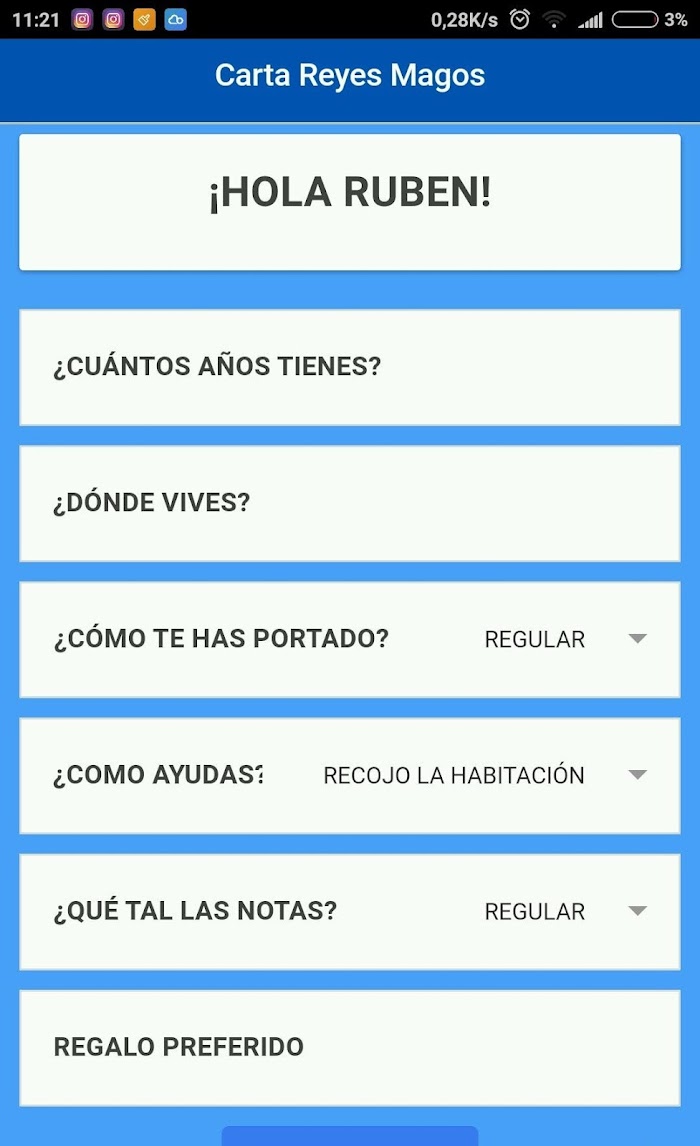Enter text in the ¿Dónde vives? field

350,503
